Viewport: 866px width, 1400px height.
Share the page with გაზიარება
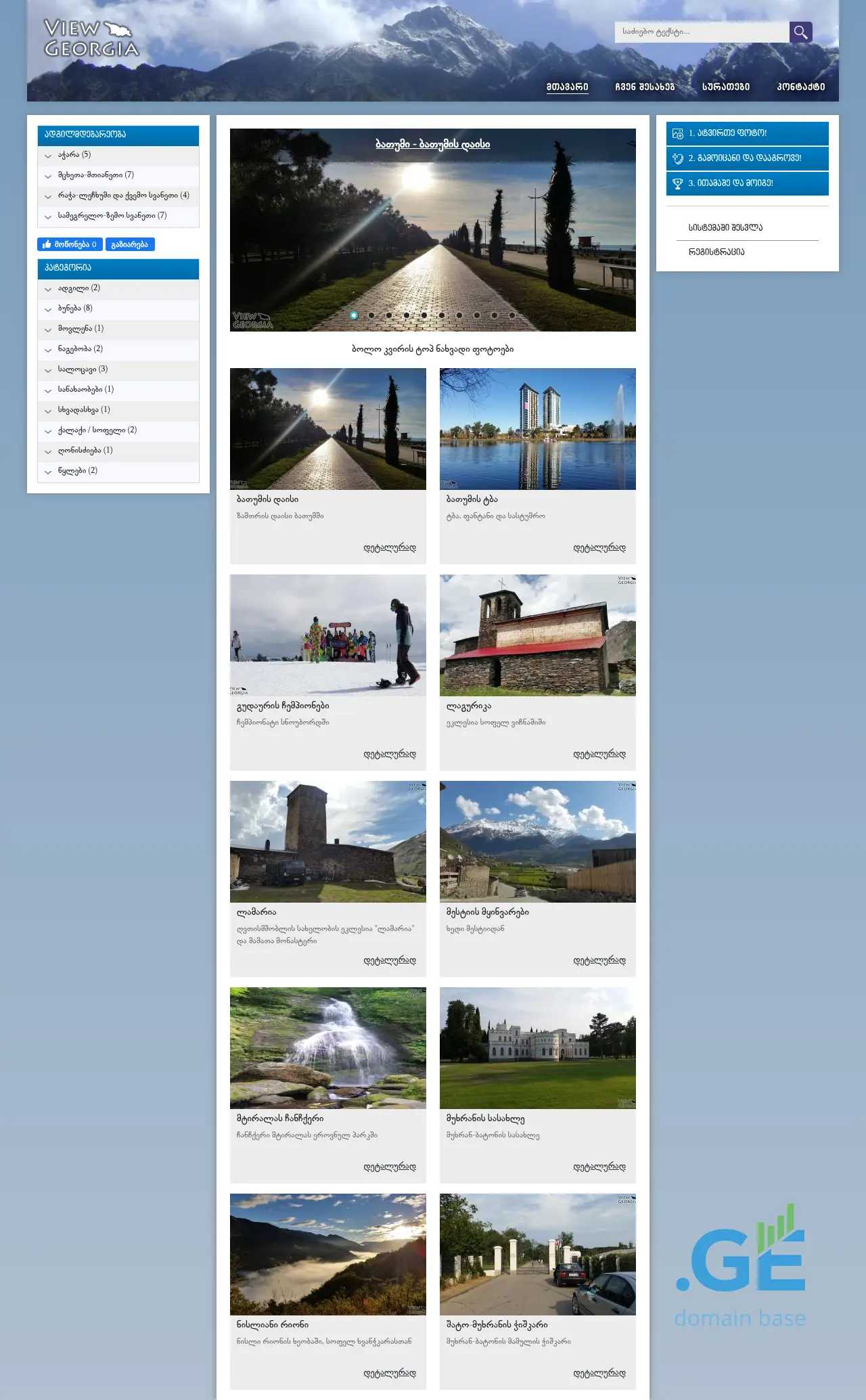(x=130, y=244)
